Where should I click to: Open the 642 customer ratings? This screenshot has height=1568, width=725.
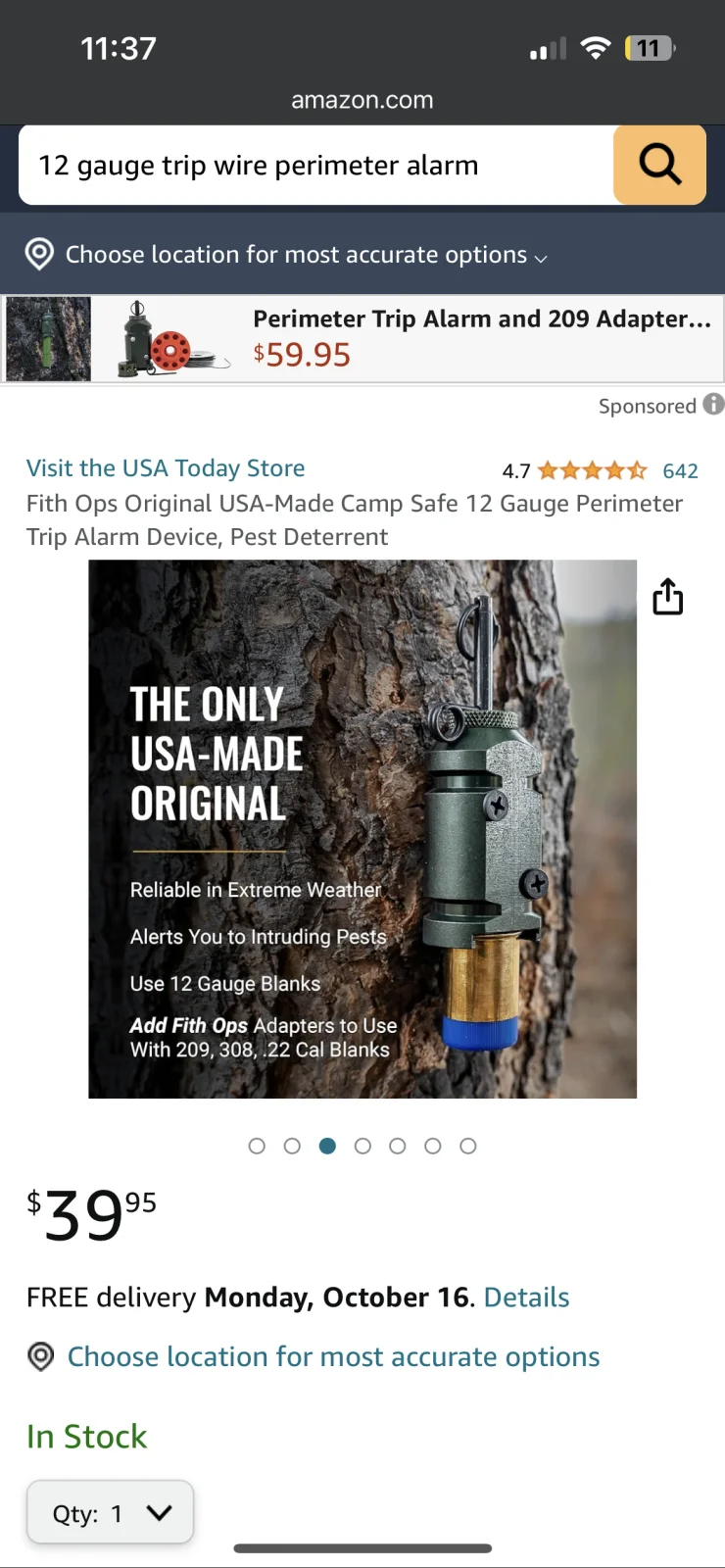click(x=680, y=471)
